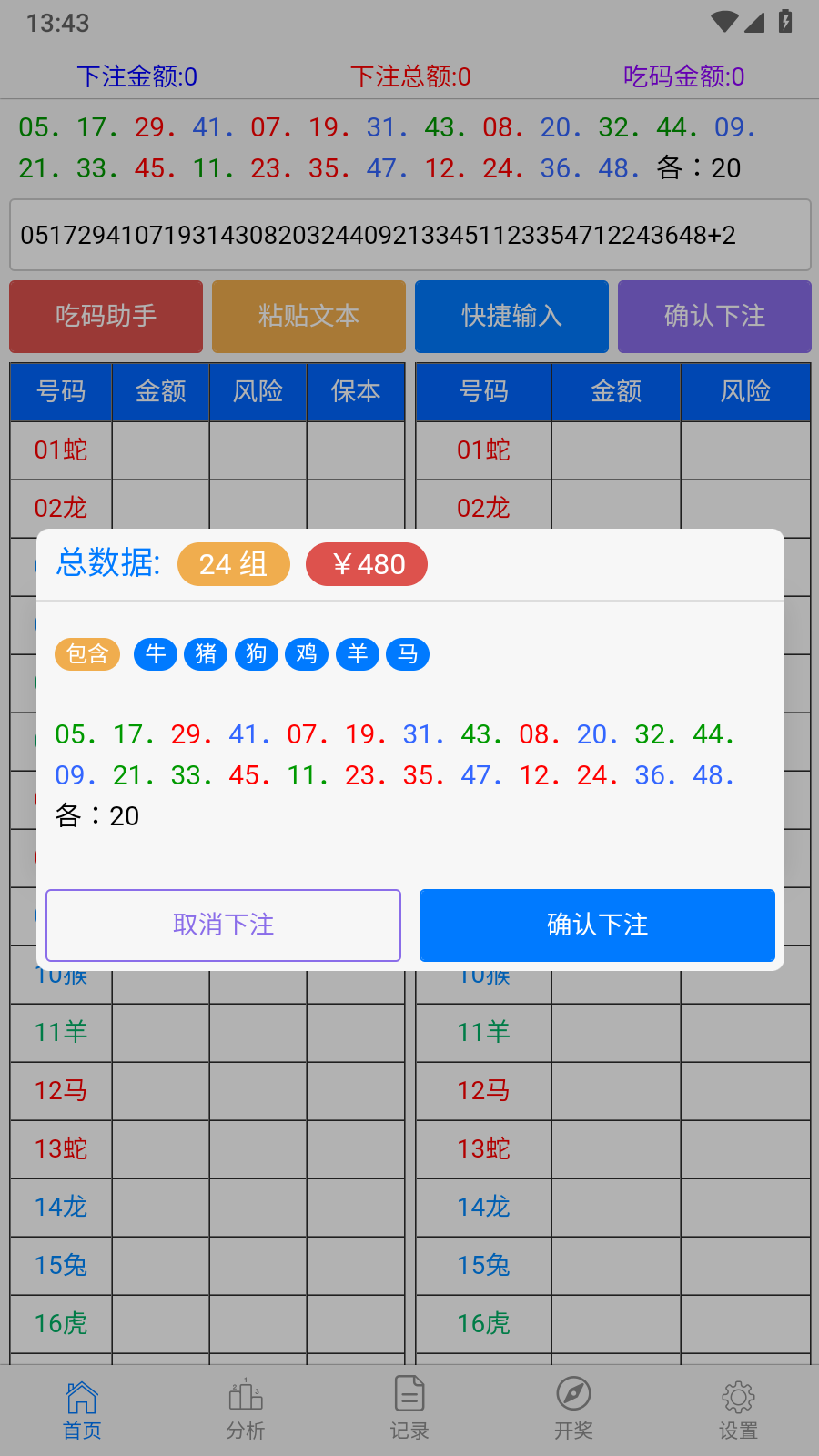
Task: Open the 开奖 lottery draw icon
Action: click(572, 1406)
